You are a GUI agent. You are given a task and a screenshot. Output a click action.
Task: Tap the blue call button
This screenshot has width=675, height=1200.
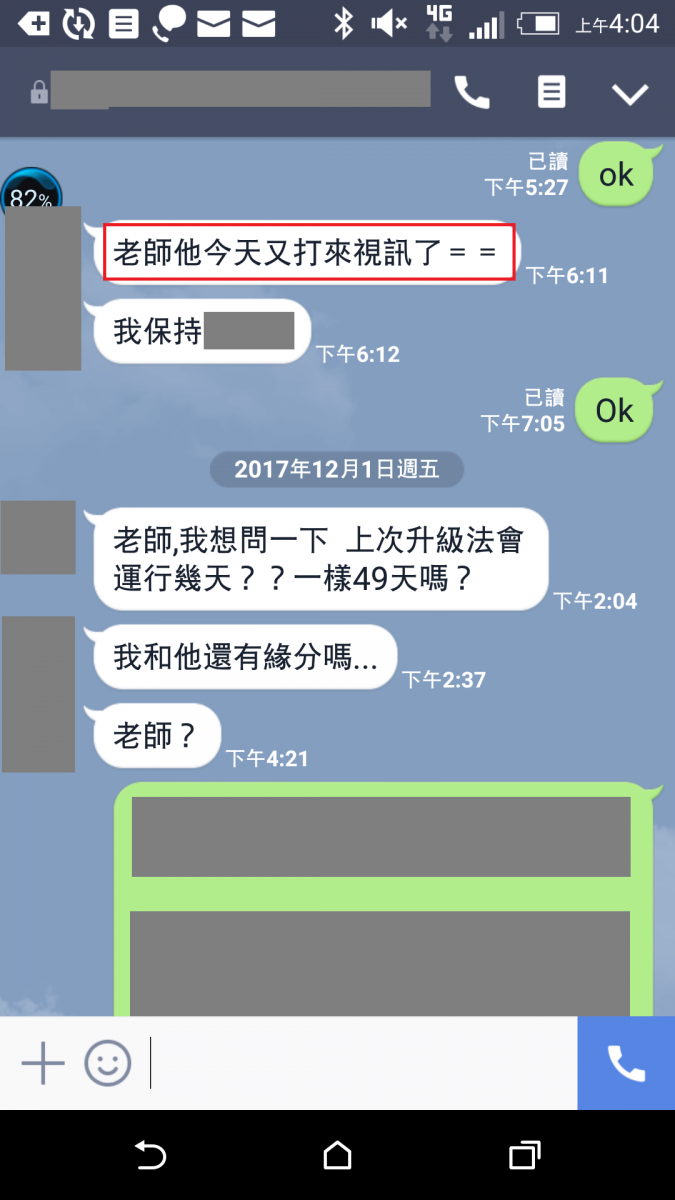tap(626, 1063)
